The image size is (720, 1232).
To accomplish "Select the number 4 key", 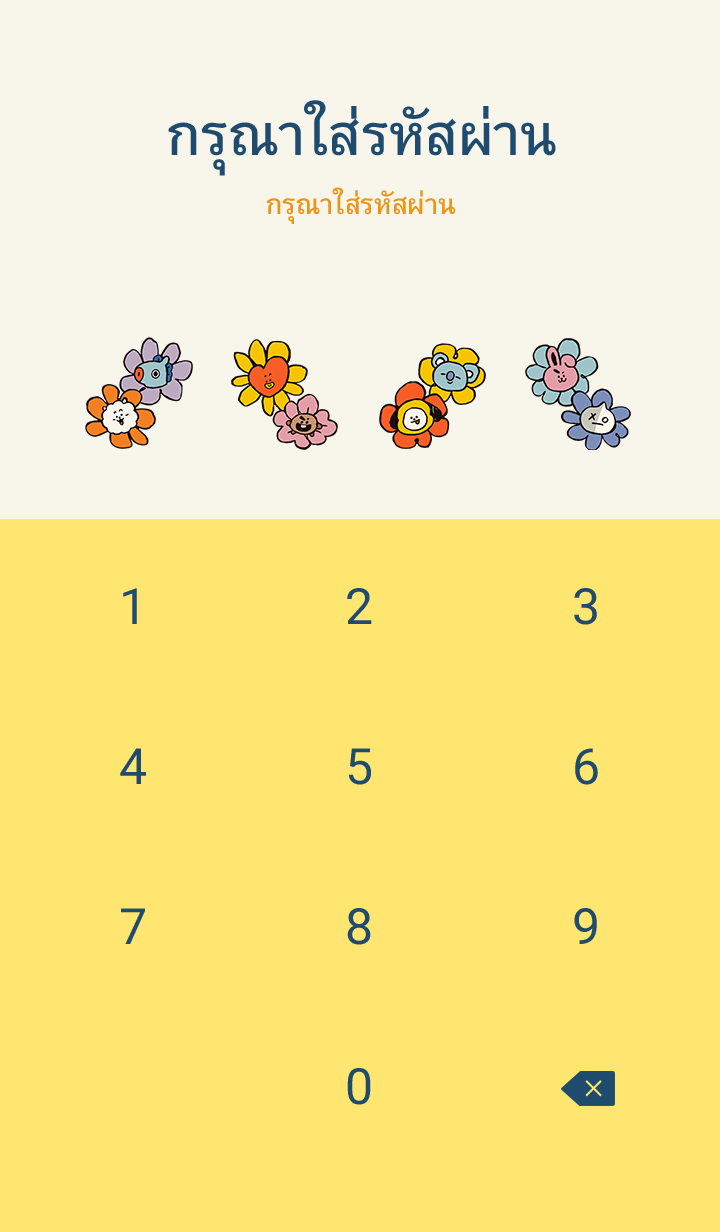I will point(132,767).
